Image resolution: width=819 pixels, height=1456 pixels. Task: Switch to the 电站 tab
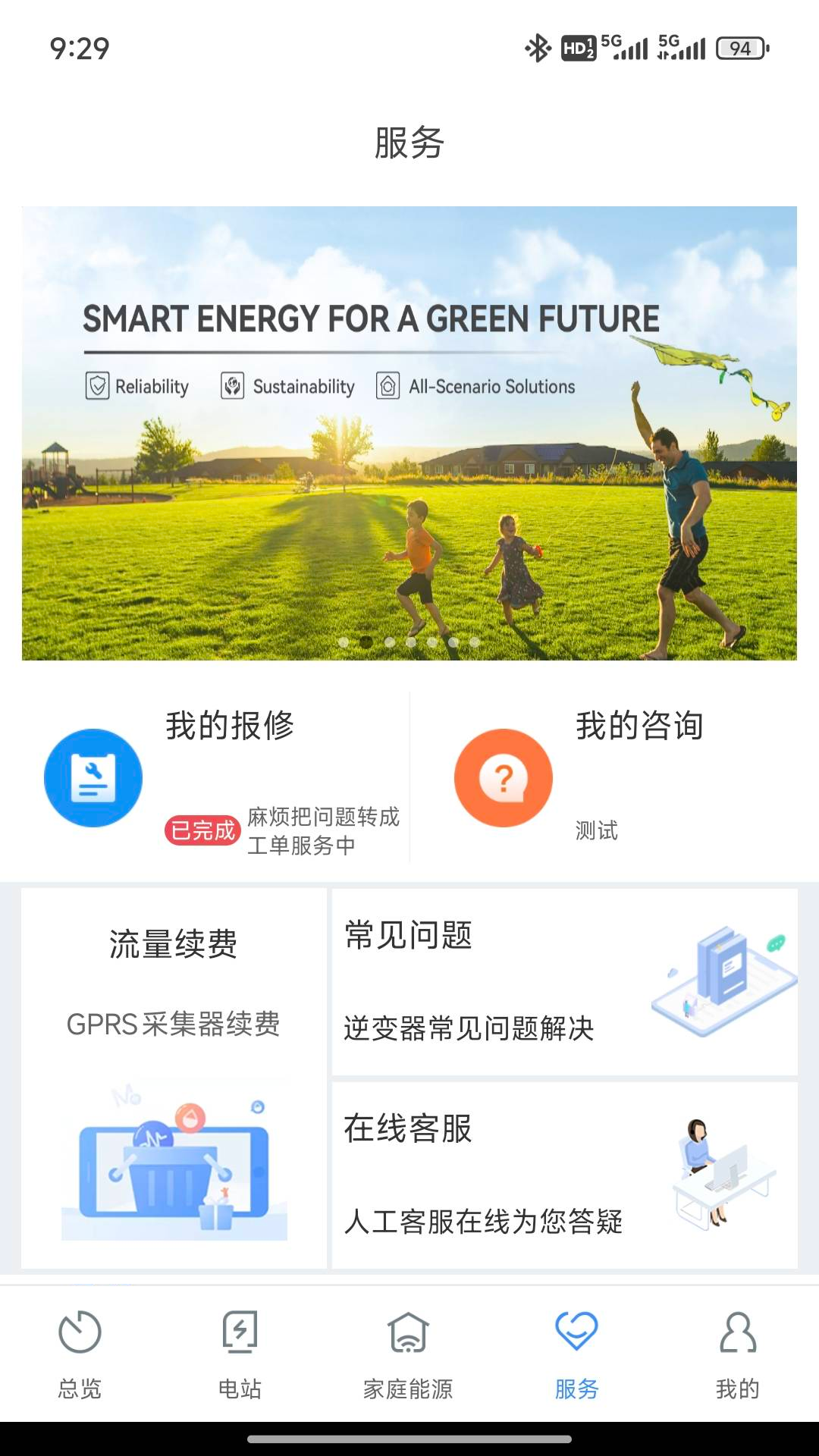point(240,1354)
